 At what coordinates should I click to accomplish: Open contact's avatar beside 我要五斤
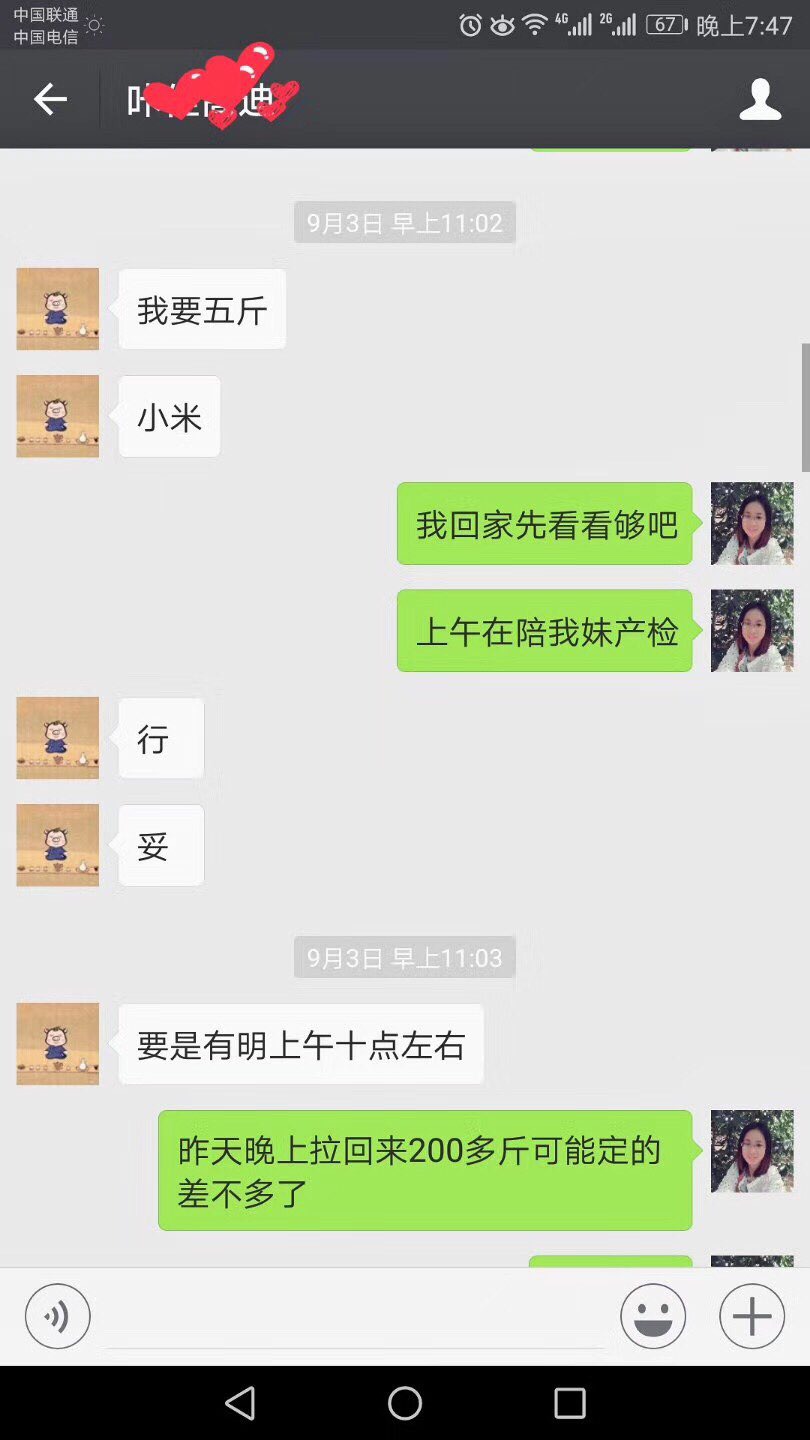pos(58,309)
